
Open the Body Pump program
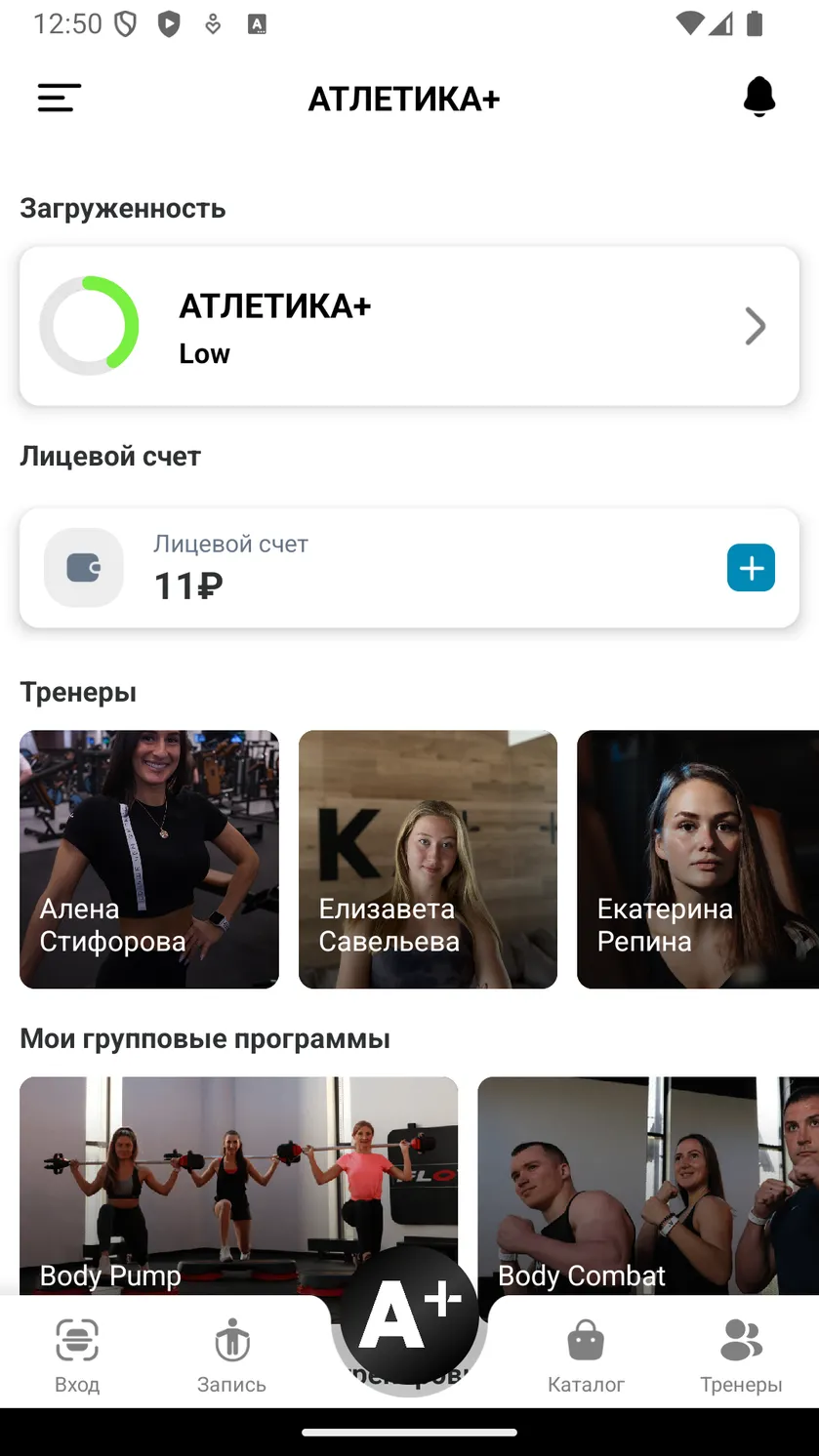tap(238, 1187)
